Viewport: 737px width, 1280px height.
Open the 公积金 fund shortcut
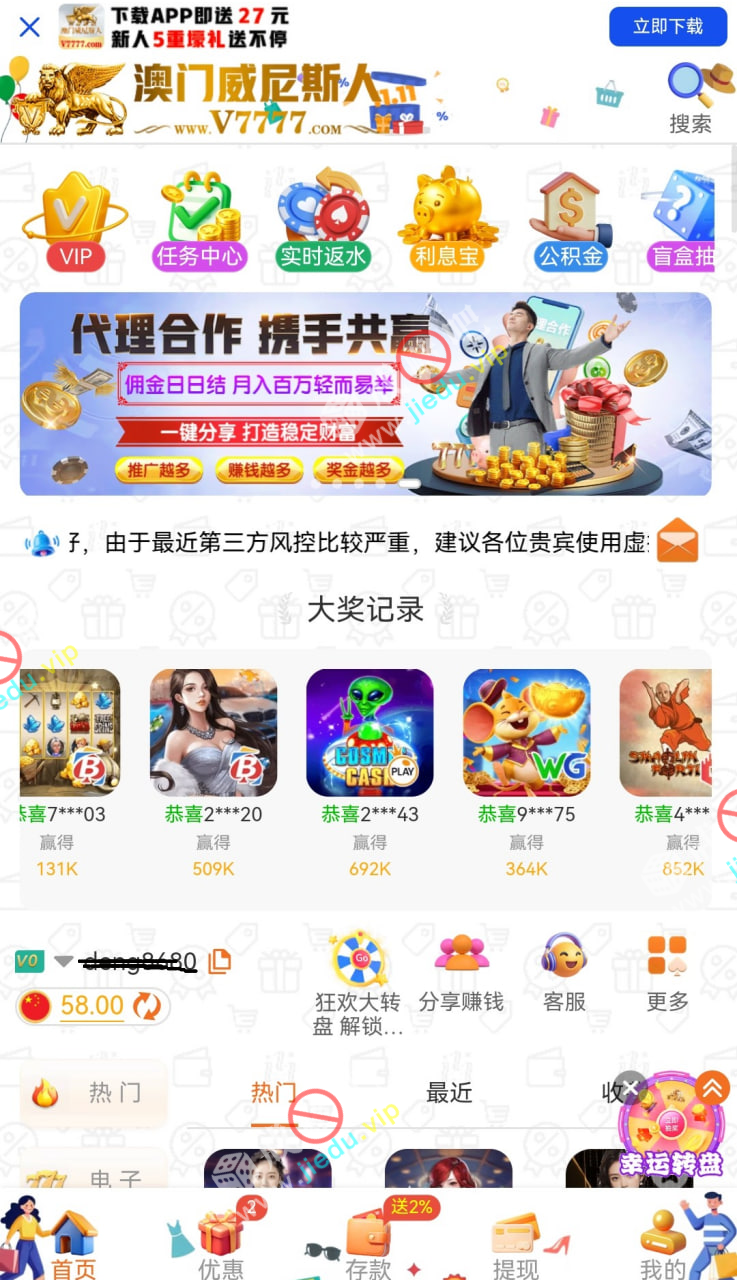point(571,222)
